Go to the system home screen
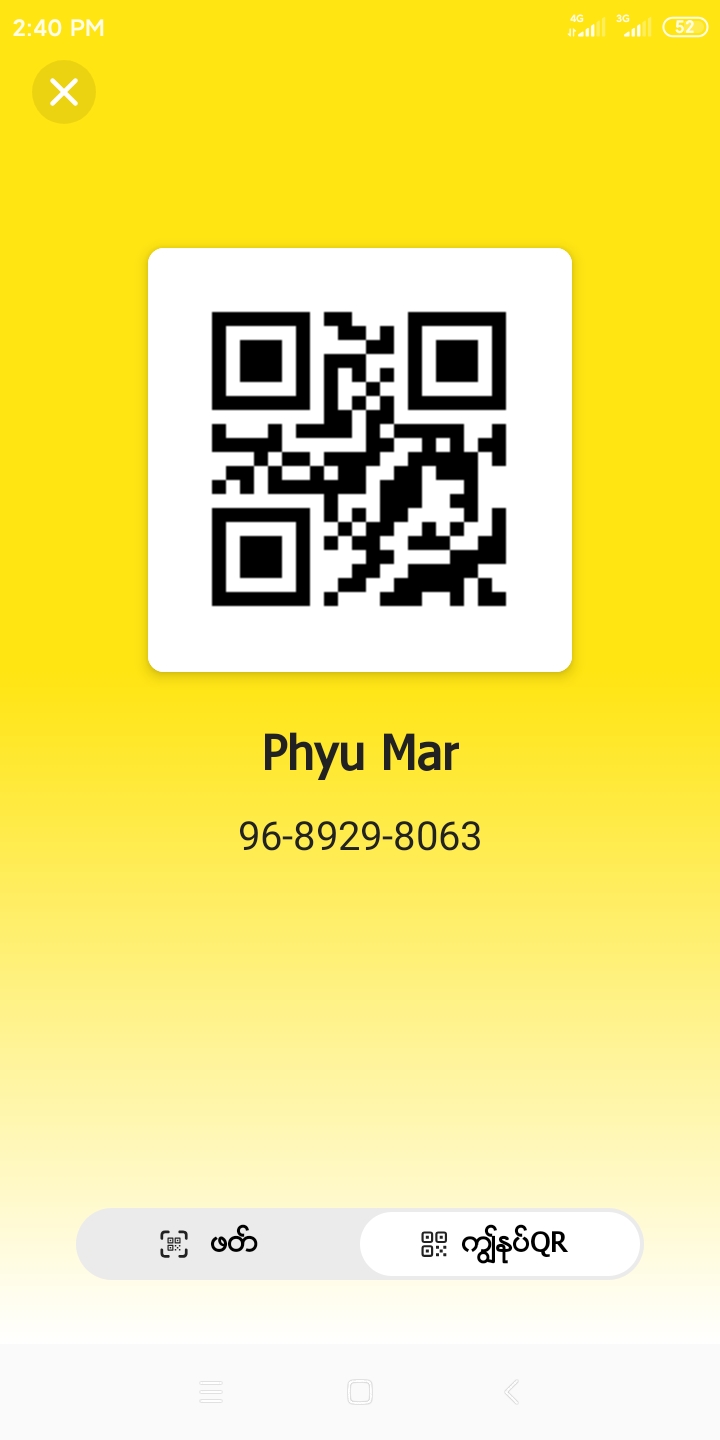Screen dimensions: 720x1440 tap(360, 1391)
